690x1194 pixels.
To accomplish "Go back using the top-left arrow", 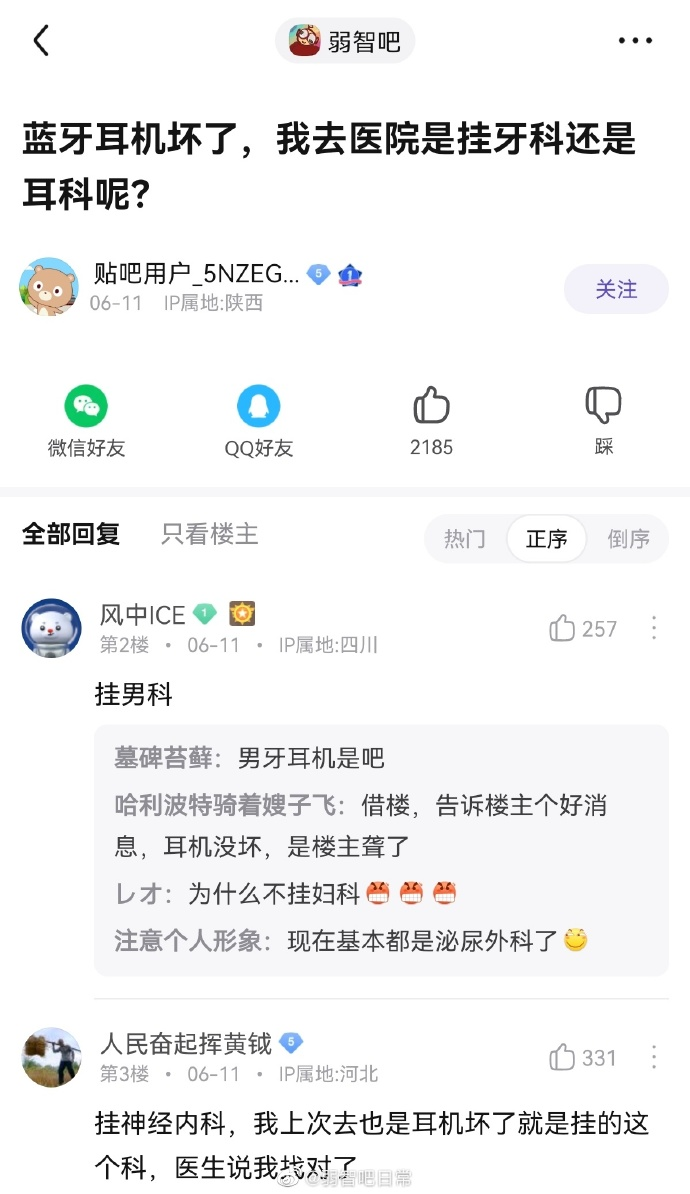I will pyautogui.click(x=41, y=41).
